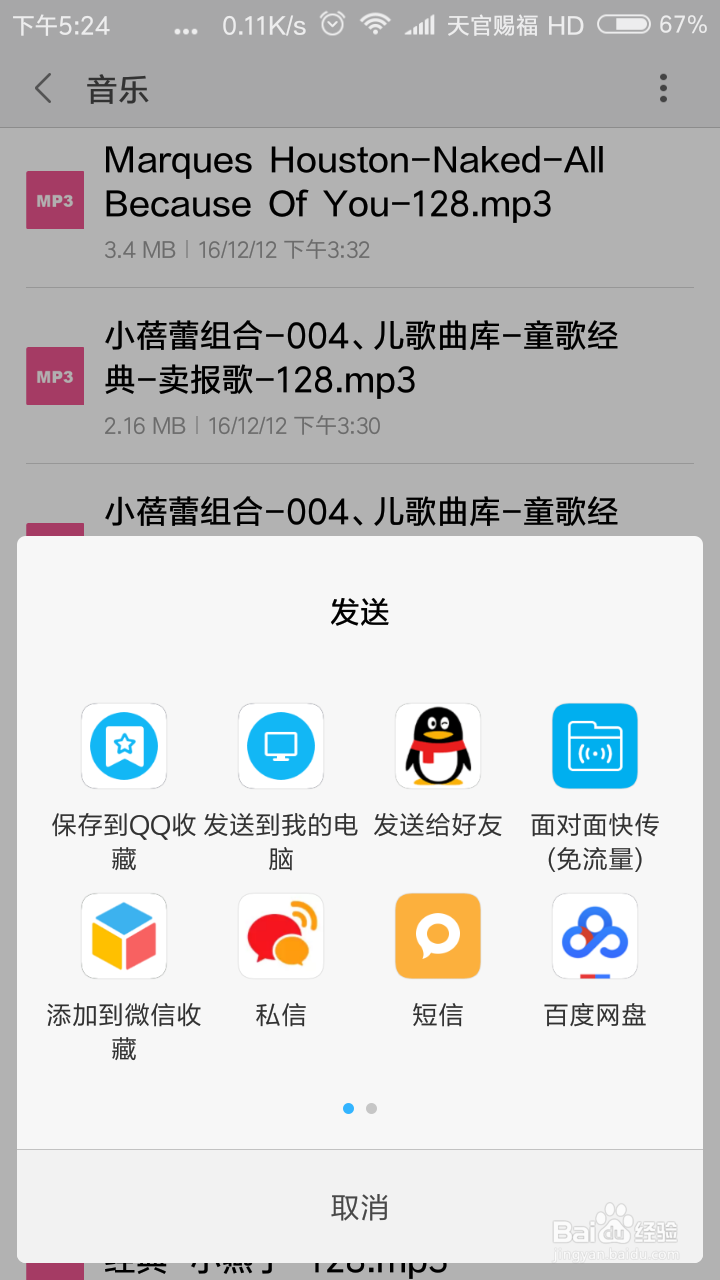Screen dimensions: 720x1280
Task: Tap the QQ penguin 发送给好友 icon
Action: coord(437,746)
